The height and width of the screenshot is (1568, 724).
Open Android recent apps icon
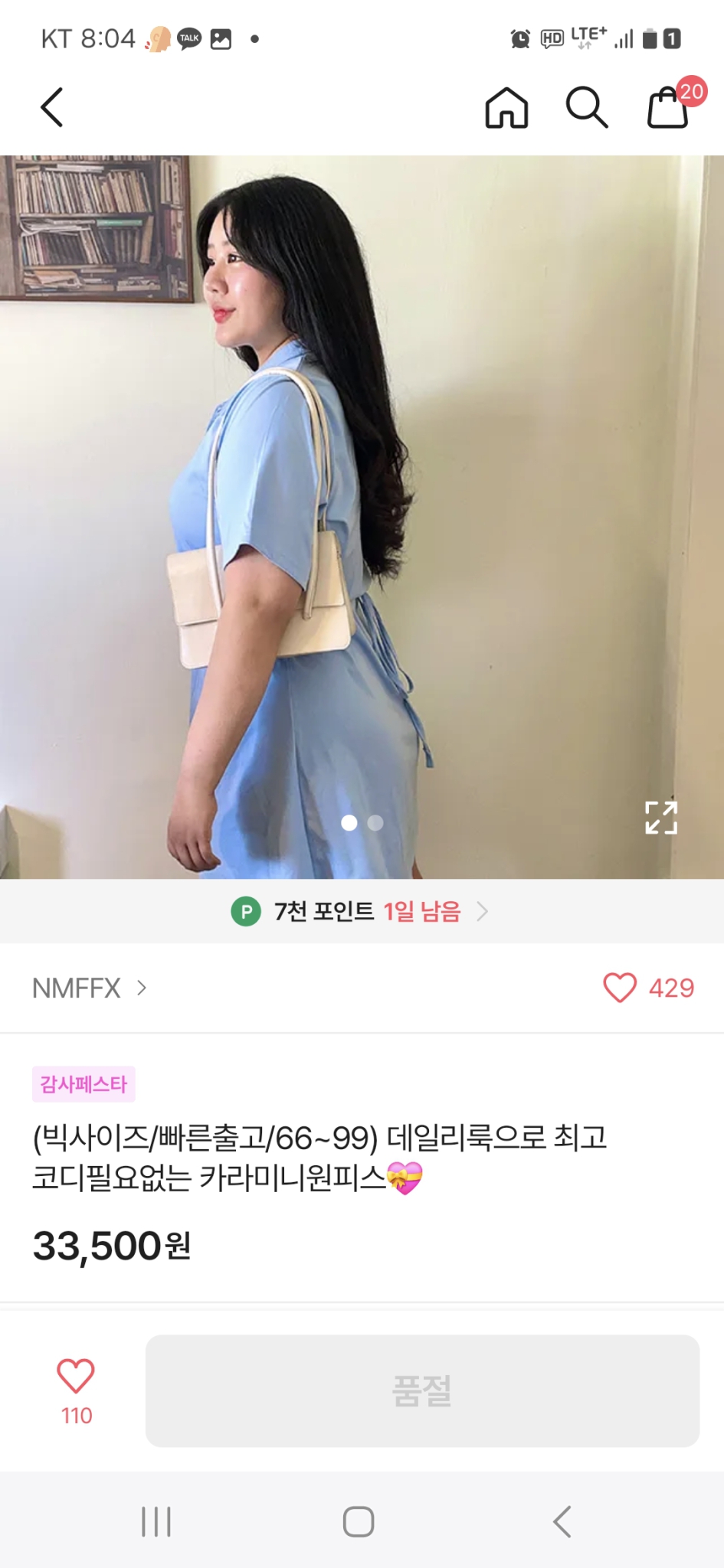156,1522
